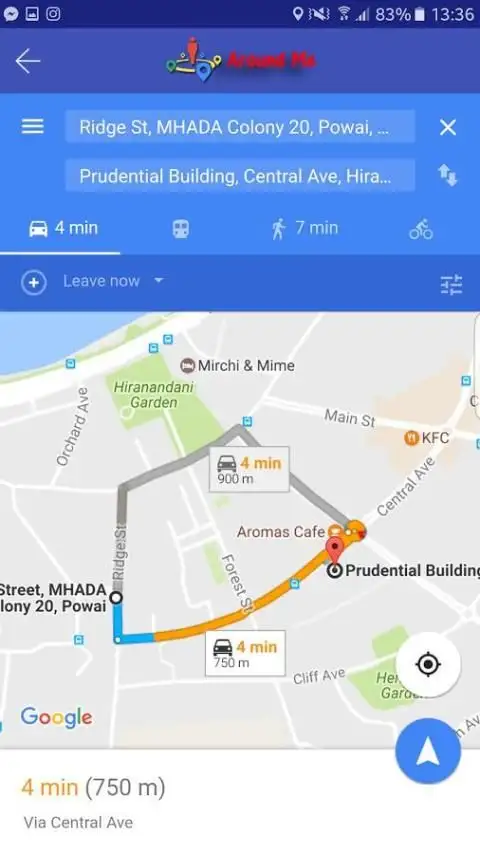
Task: Edit the Ridge St starting point field
Action: [240, 127]
